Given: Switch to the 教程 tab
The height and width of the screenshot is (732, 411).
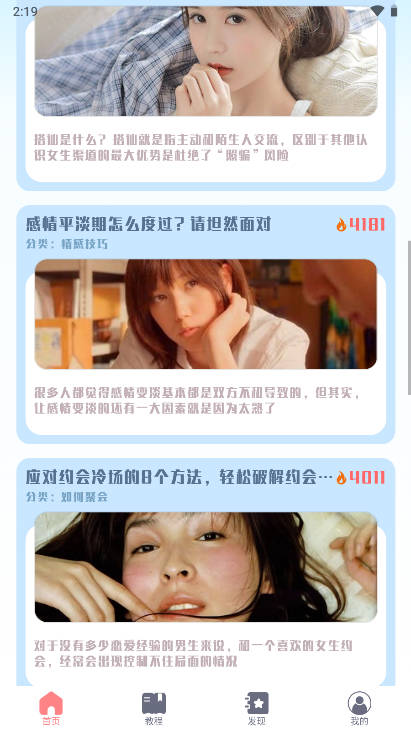Looking at the screenshot, I should pyautogui.click(x=154, y=708).
